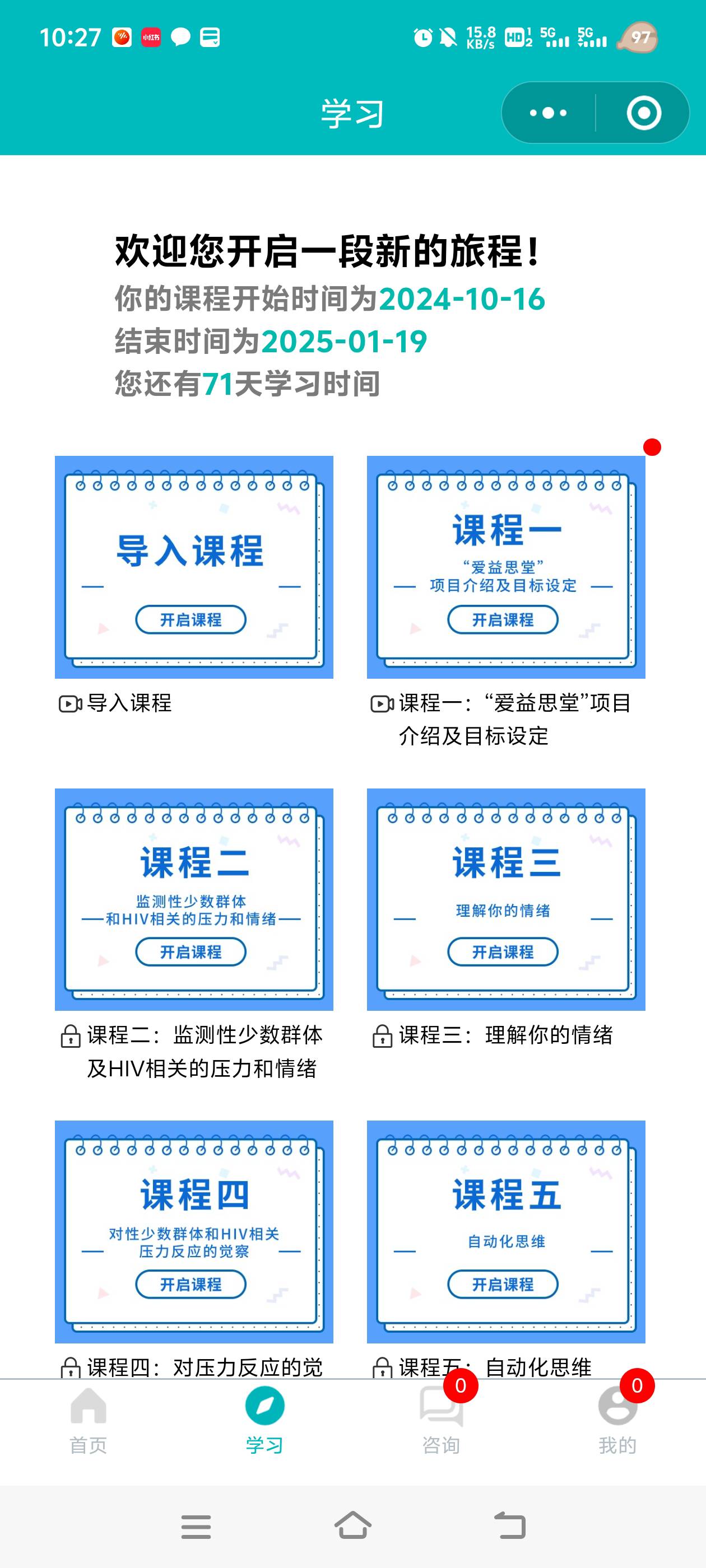Tap the system back button
The height and width of the screenshot is (1568, 706).
click(x=509, y=1525)
